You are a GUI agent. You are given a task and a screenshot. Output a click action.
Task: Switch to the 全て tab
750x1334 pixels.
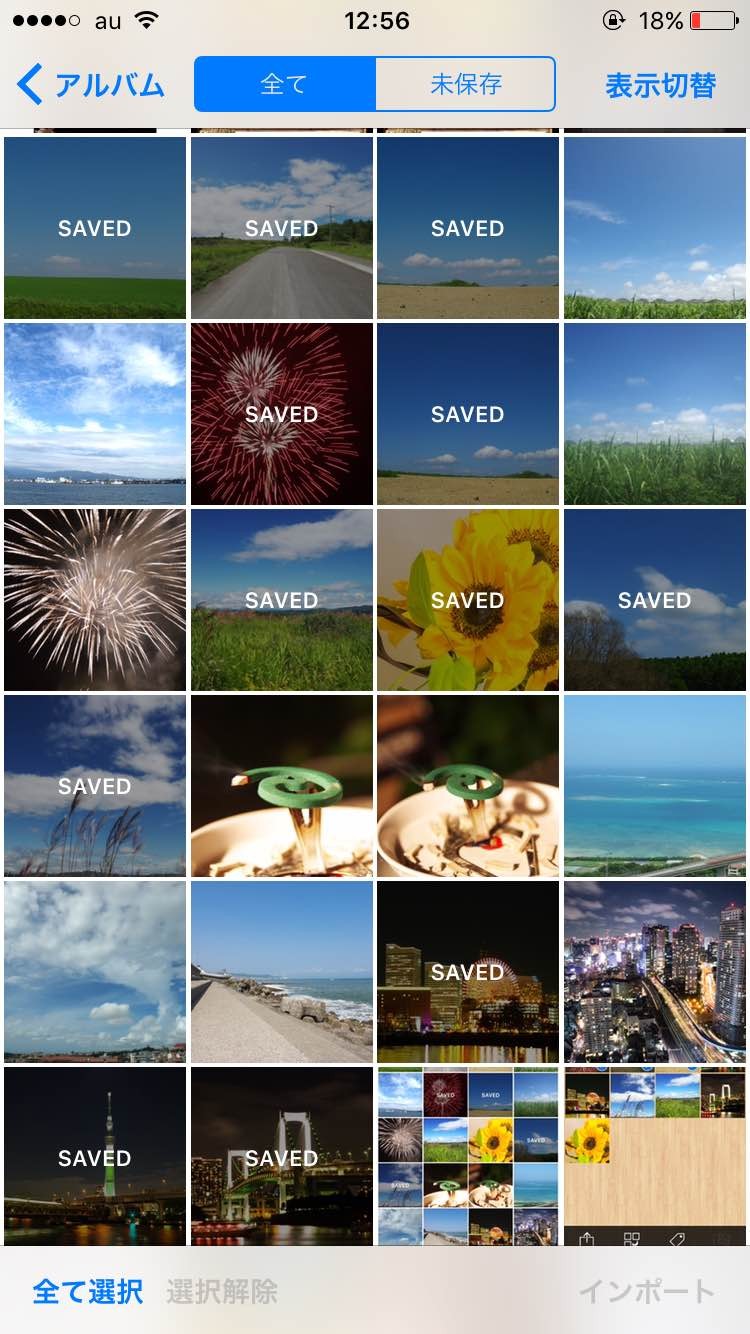285,85
